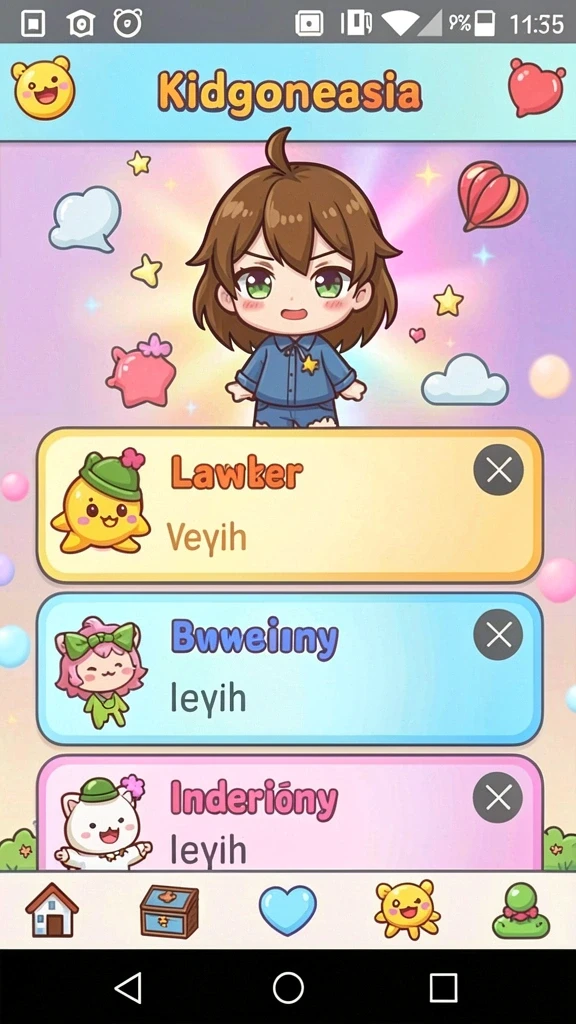
Task: Open the red heart icon in the header
Action: (536, 88)
